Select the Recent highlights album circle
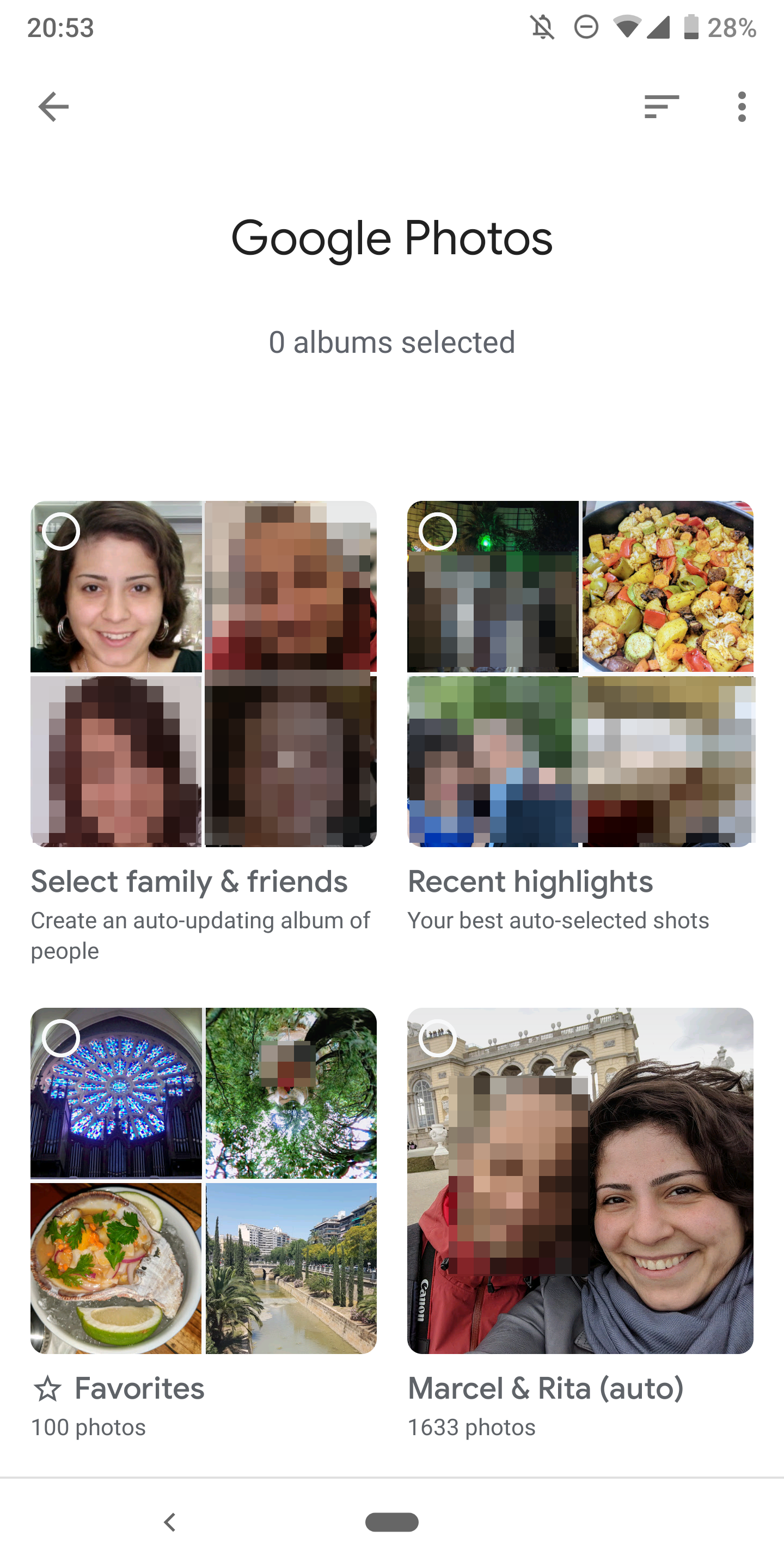Image resolution: width=784 pixels, height=1568 pixels. (x=438, y=531)
